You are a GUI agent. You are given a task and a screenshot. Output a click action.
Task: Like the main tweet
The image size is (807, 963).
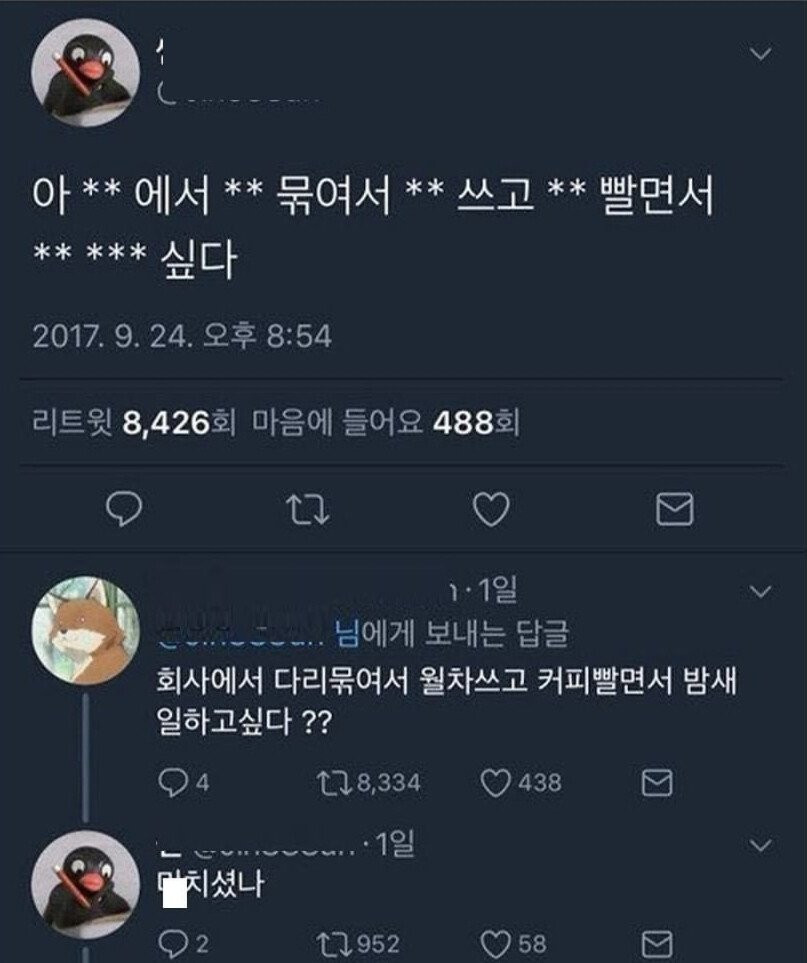tap(491, 511)
